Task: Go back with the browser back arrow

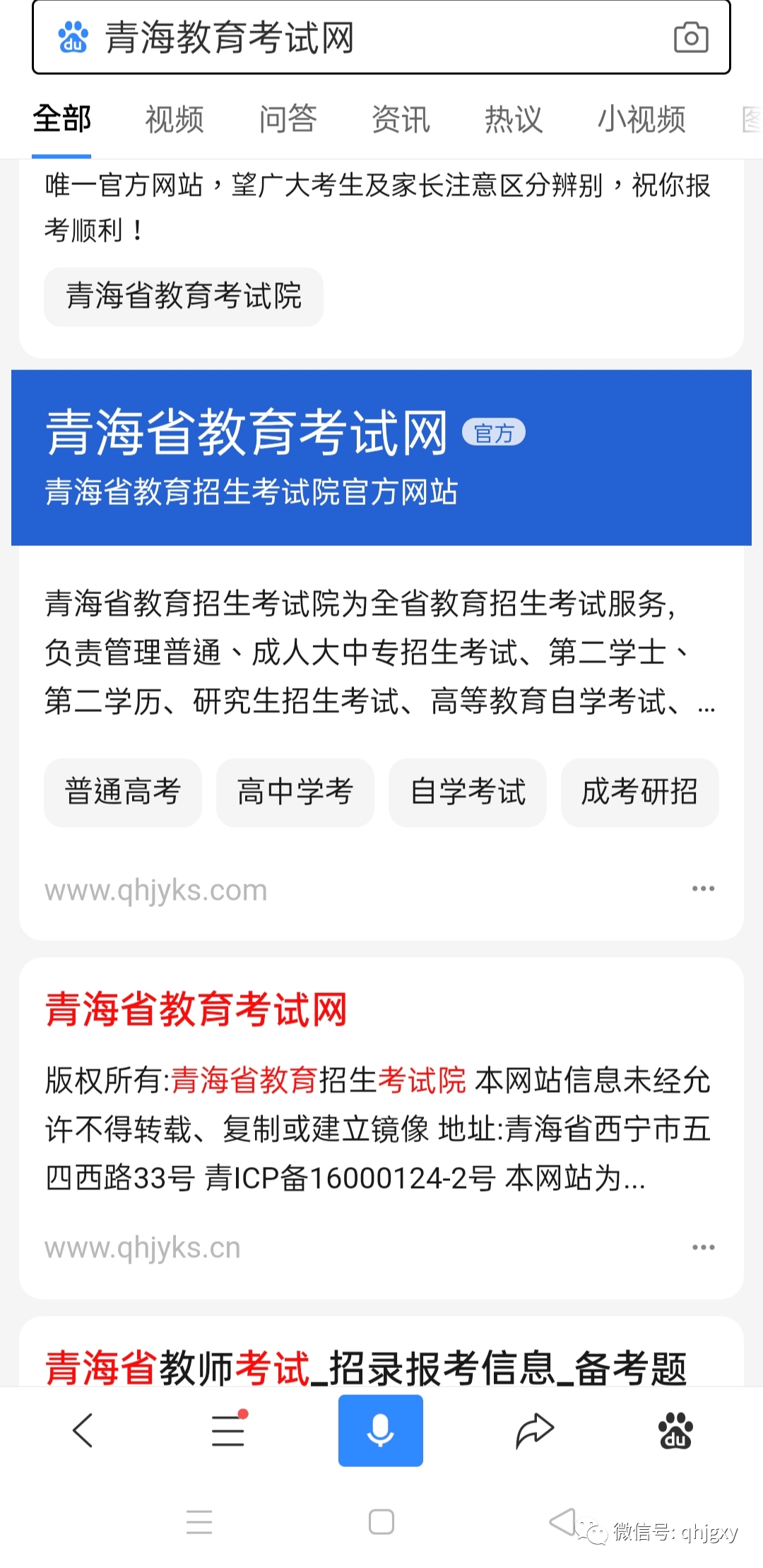Action: 83,1430
